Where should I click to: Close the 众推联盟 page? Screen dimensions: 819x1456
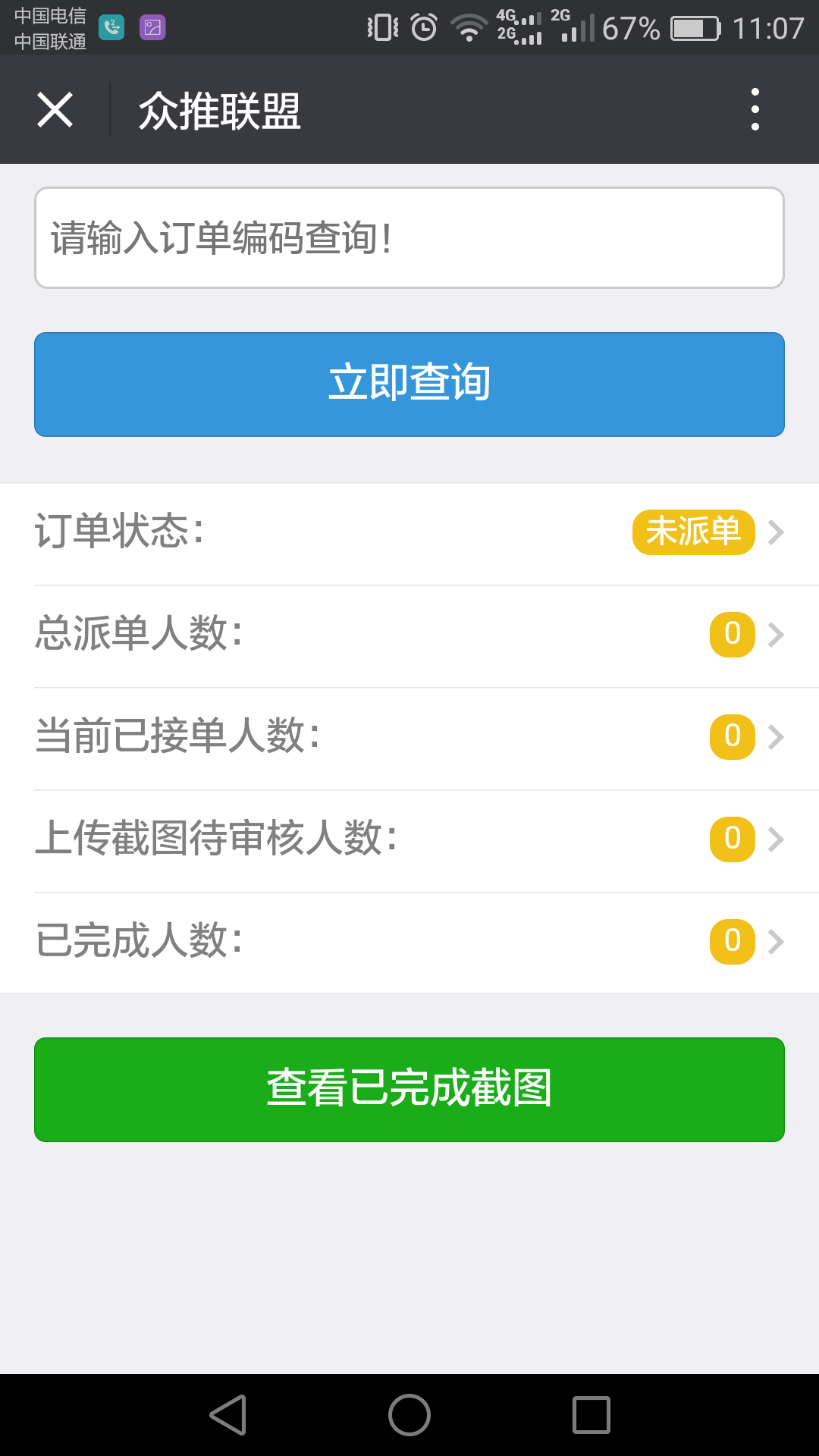tap(55, 110)
